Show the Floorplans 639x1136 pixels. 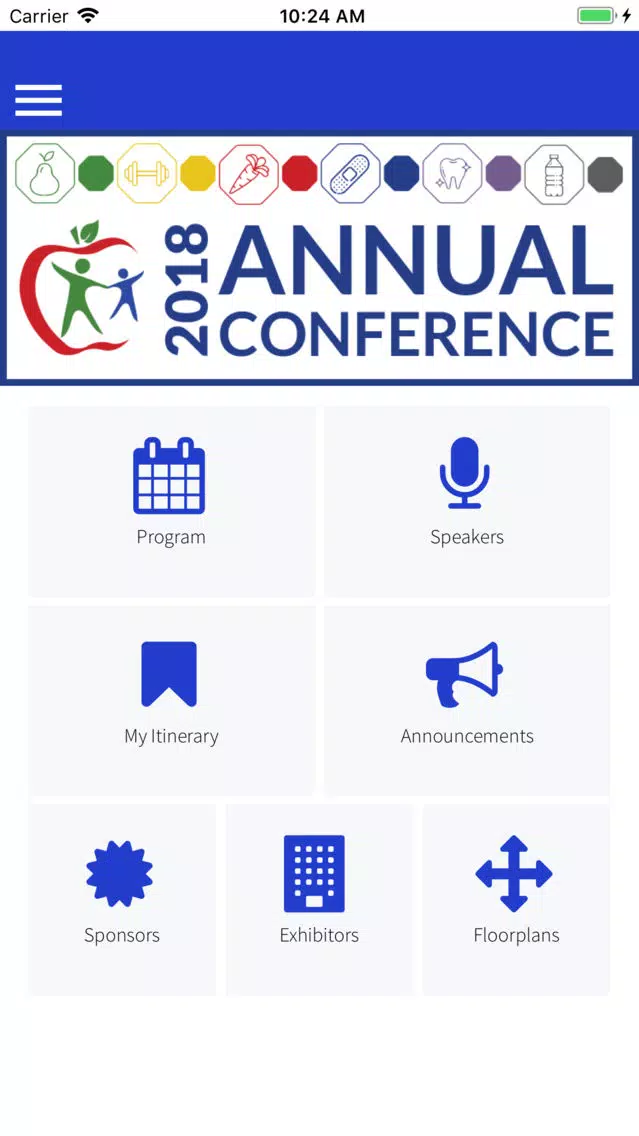click(x=516, y=899)
